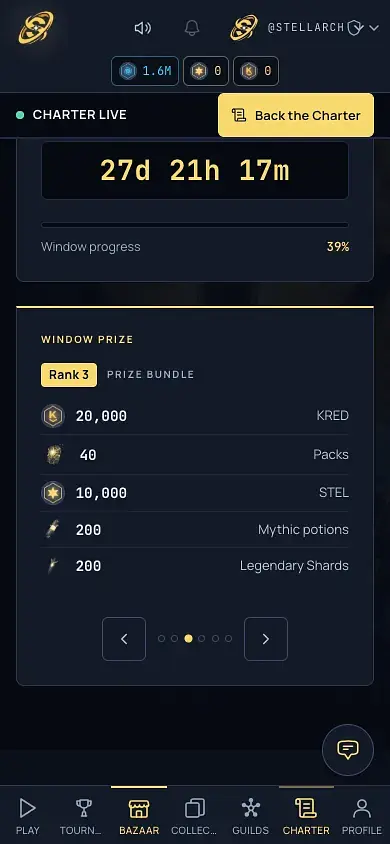Open the Tournaments tab
This screenshot has width=390, height=844.
tap(83, 816)
